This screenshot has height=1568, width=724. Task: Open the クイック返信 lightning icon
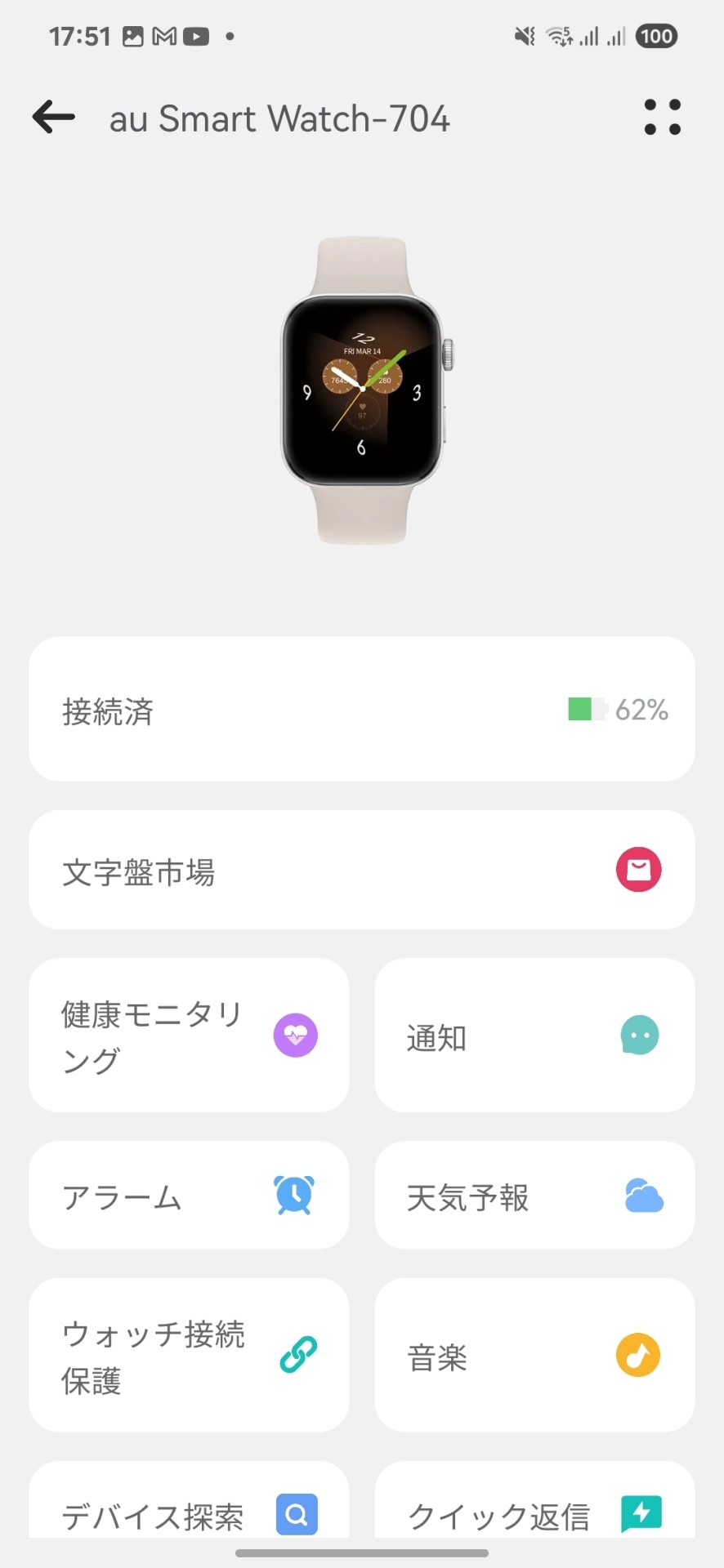[641, 1512]
